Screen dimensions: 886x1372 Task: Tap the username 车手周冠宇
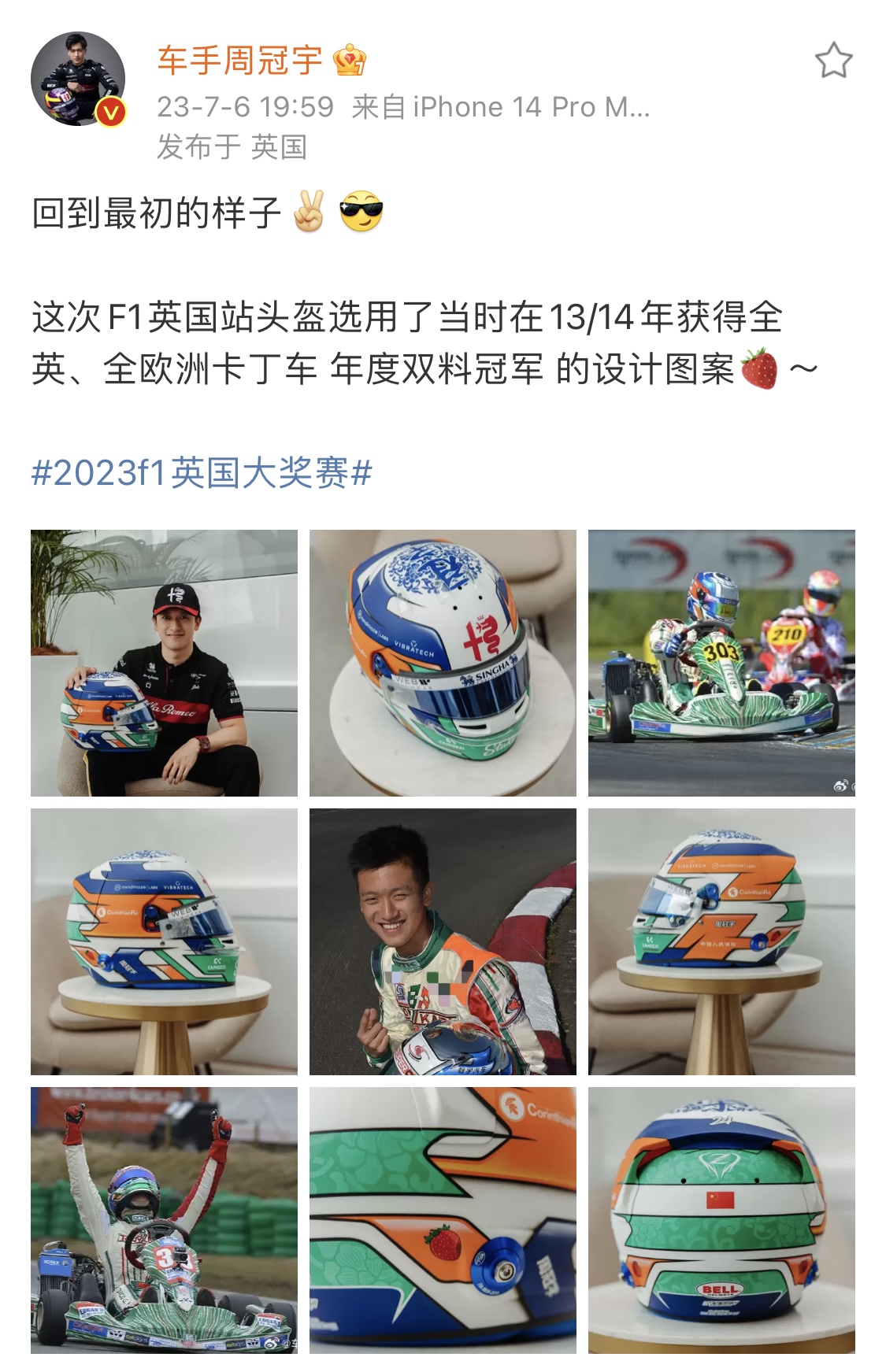coord(239,61)
